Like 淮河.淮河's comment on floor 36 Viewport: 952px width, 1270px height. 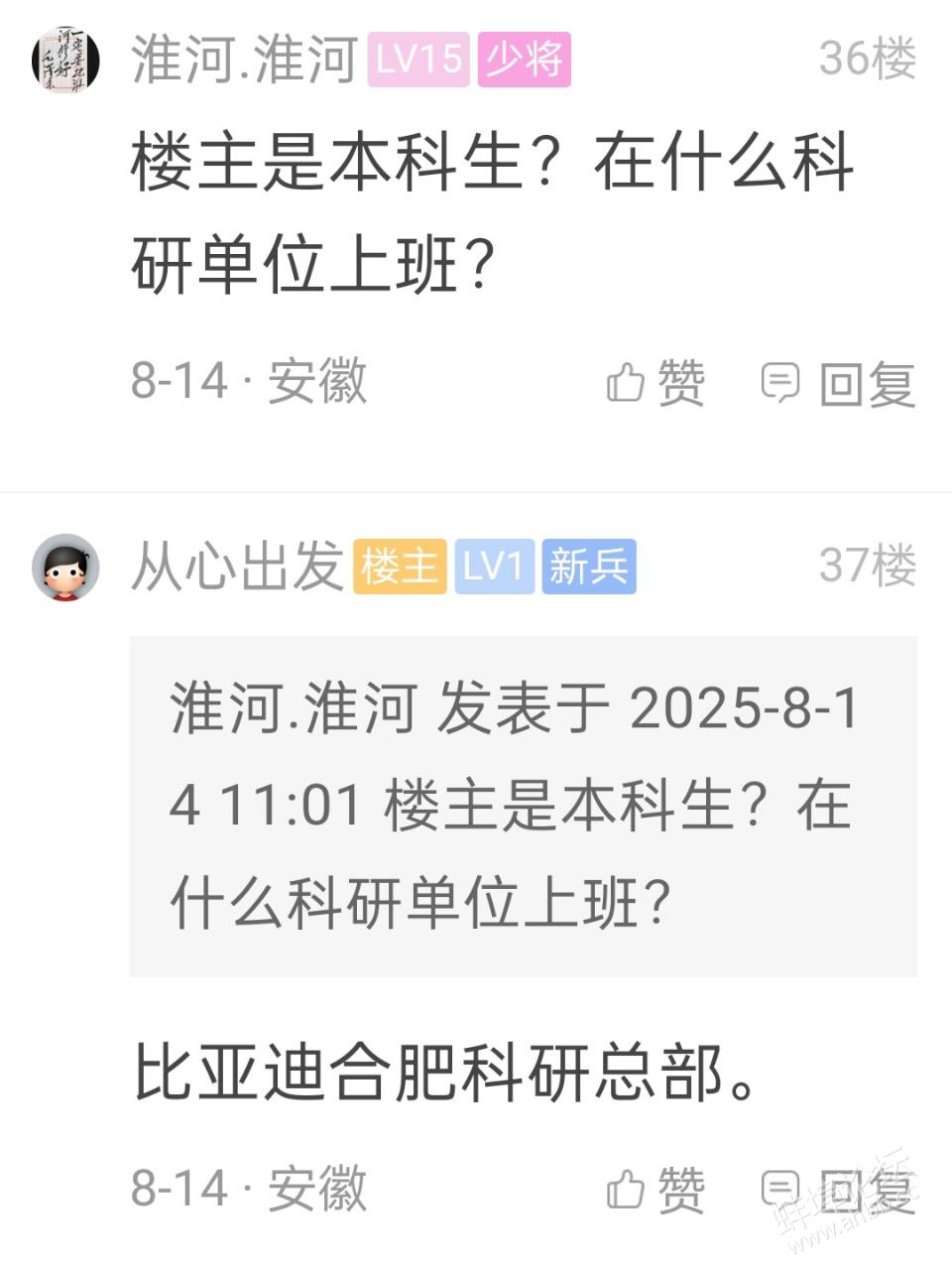click(655, 383)
